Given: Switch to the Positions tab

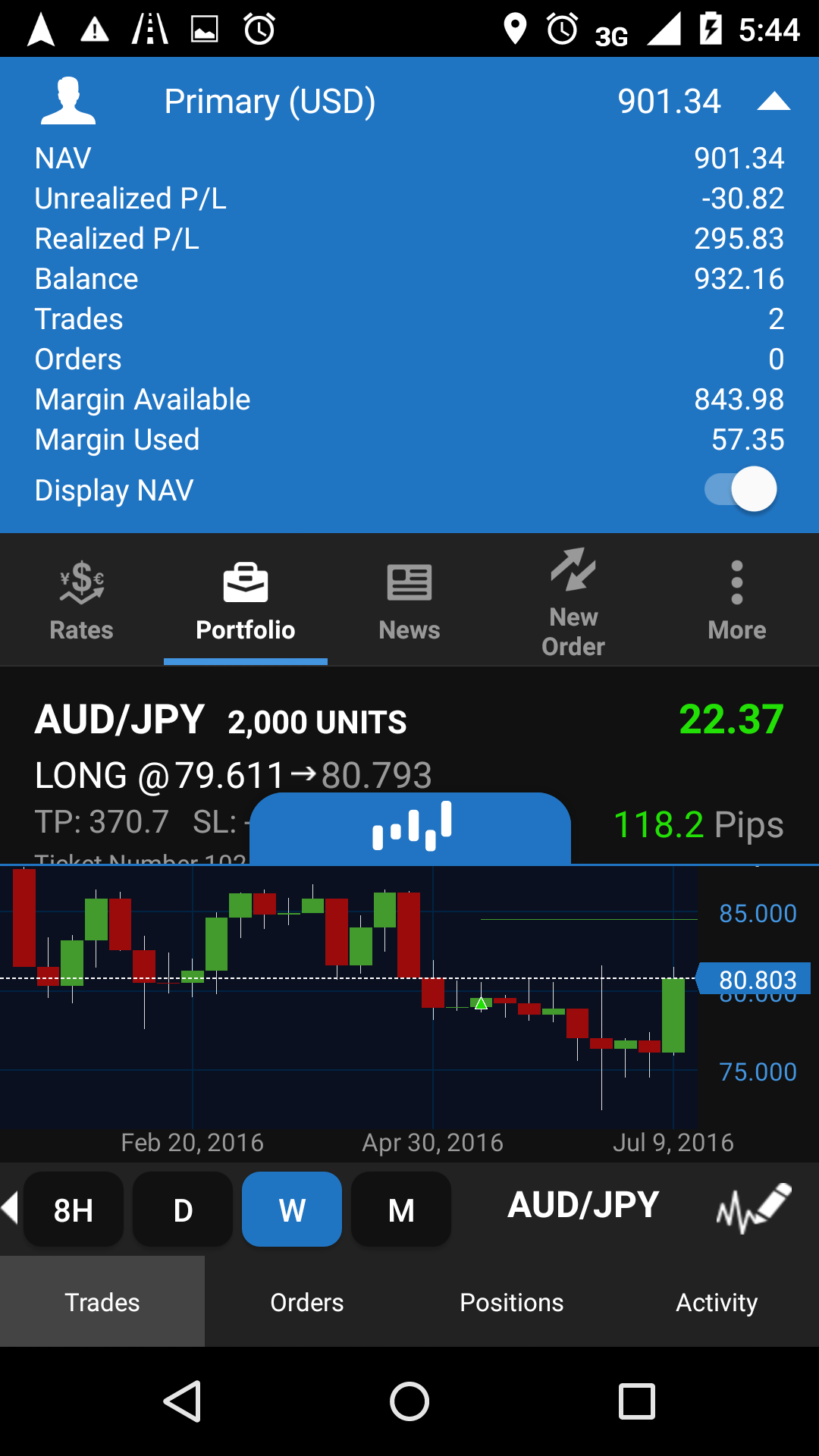Looking at the screenshot, I should (x=511, y=1301).
